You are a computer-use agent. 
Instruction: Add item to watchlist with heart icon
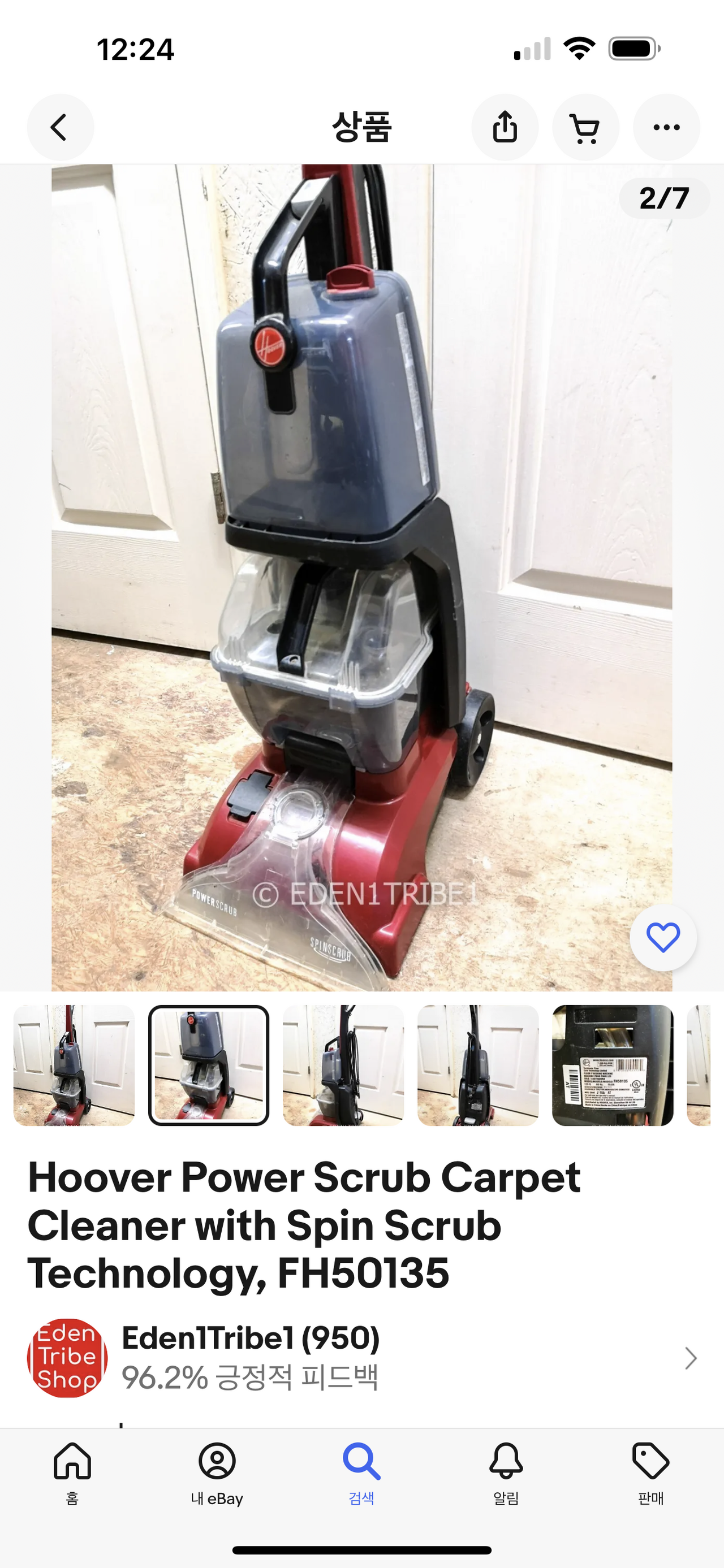662,937
